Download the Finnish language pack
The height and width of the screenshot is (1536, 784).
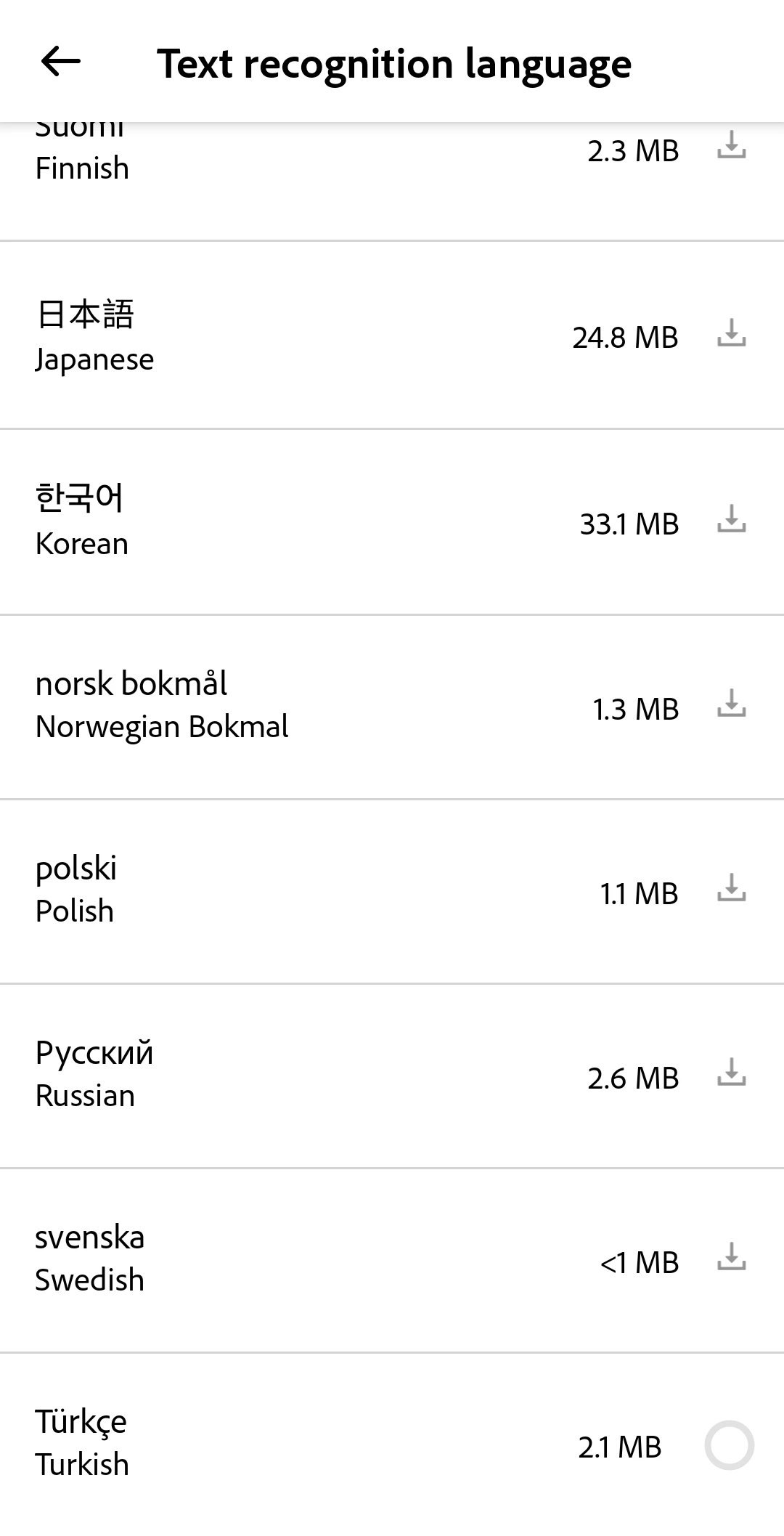click(x=731, y=145)
